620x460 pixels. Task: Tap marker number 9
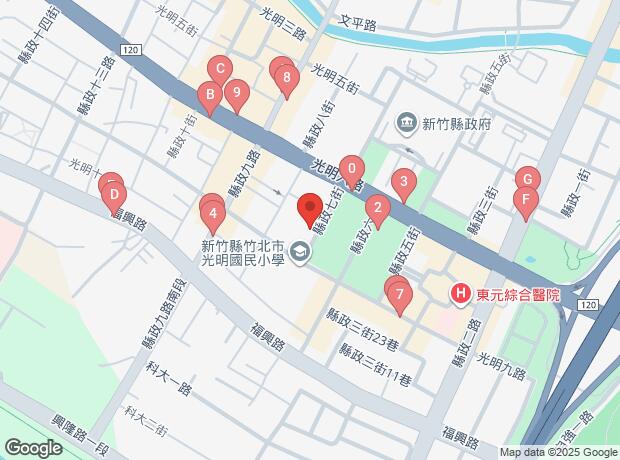[236, 95]
